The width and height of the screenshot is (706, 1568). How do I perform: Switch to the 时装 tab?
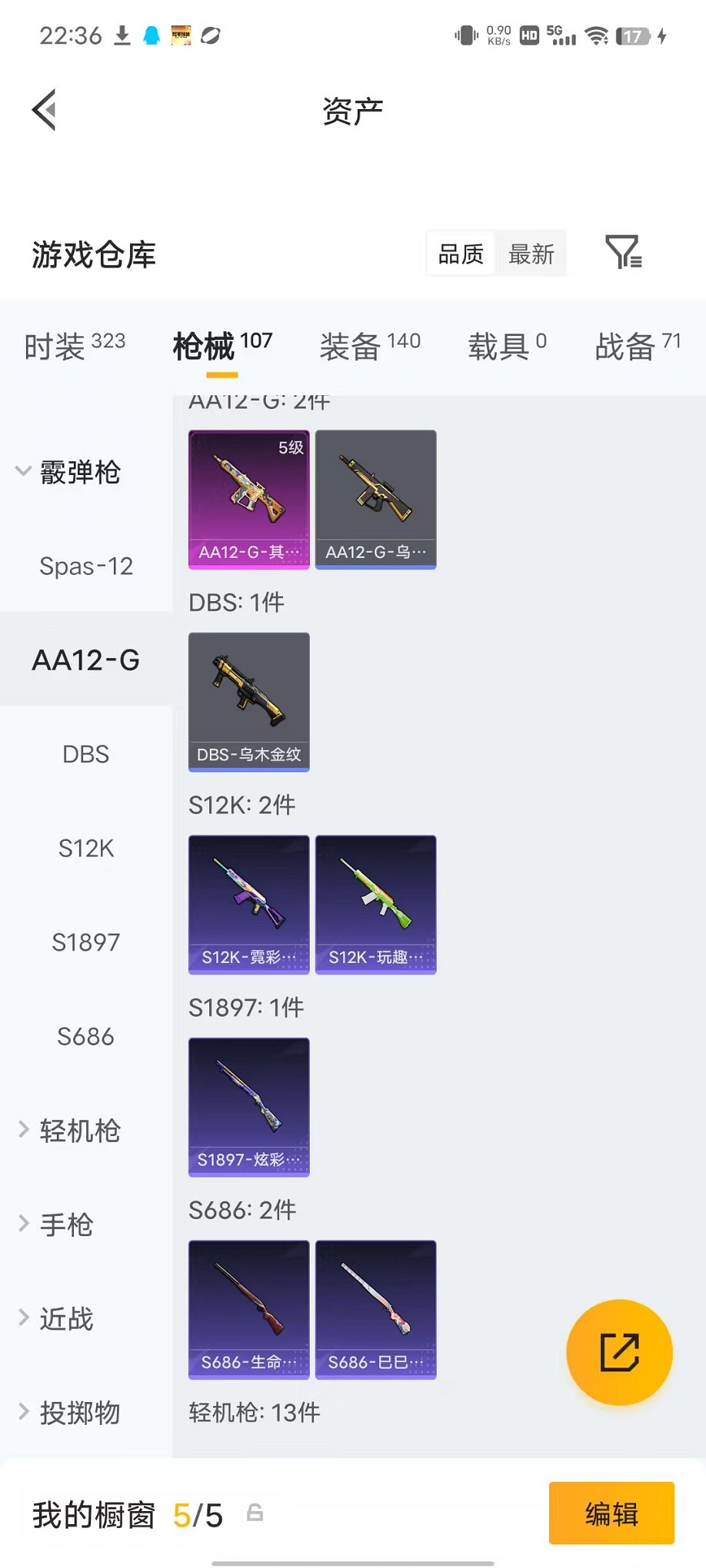75,347
